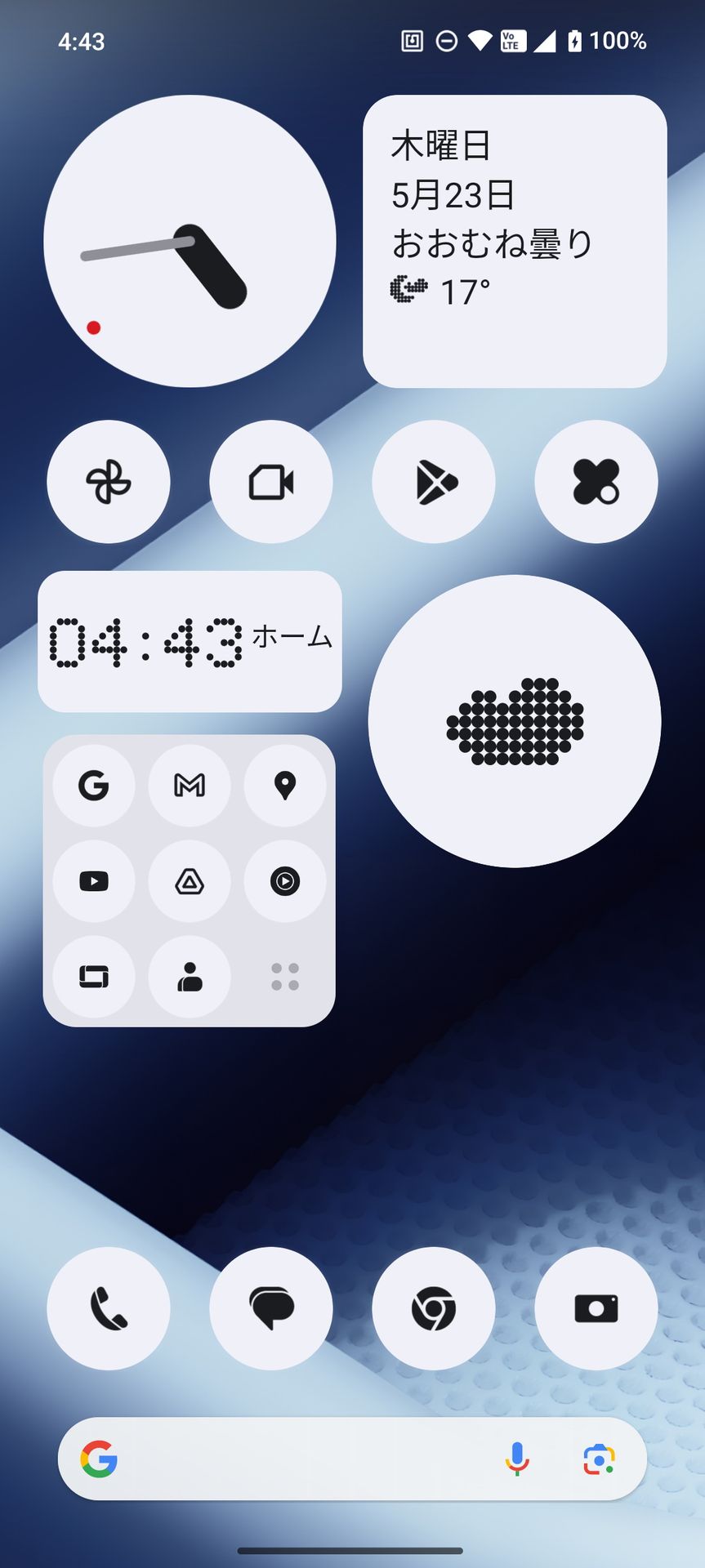Launch Google Maps from the folder
Viewport: 705px width, 1568px height.
(x=285, y=786)
